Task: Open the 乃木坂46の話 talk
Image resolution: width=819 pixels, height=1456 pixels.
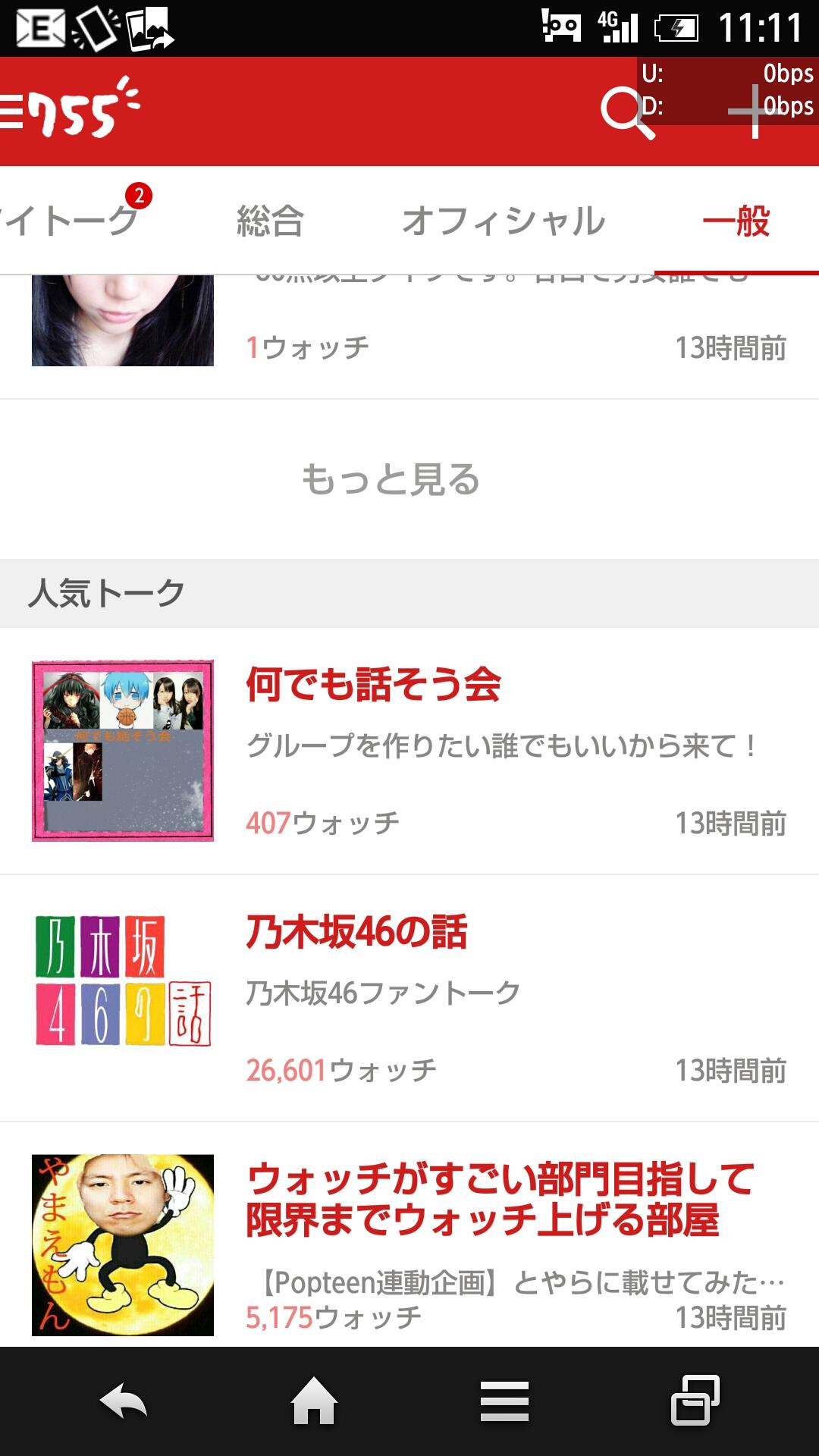Action: click(x=409, y=998)
